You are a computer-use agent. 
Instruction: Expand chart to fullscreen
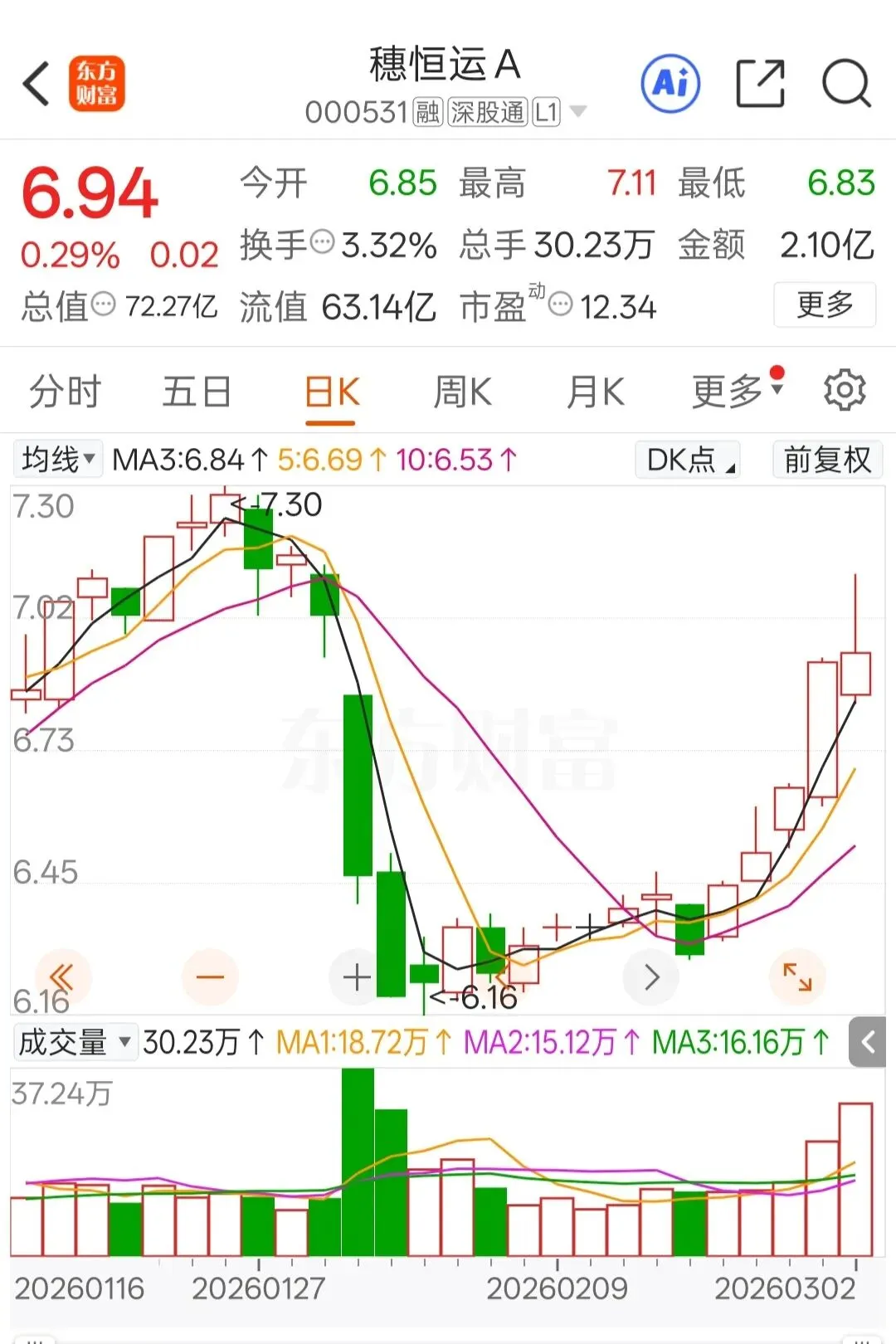pyautogui.click(x=797, y=976)
